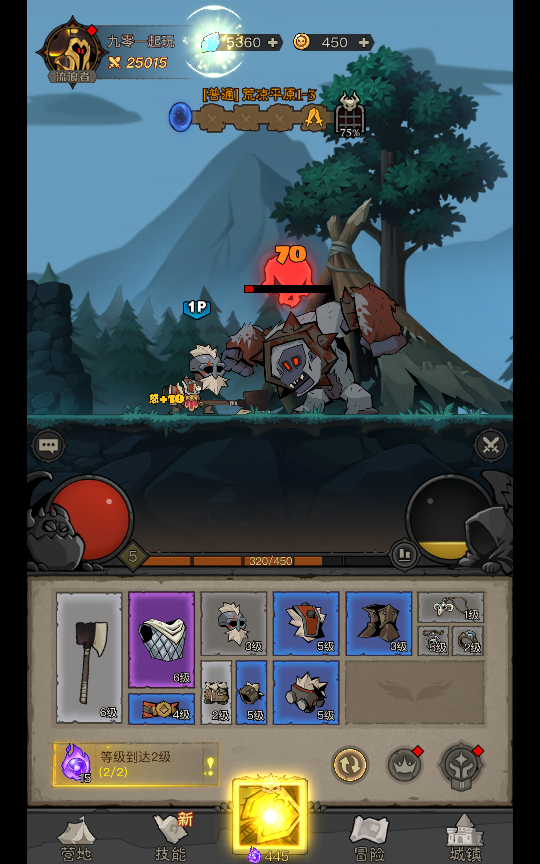Add more crystals with the plus button
The width and height of the screenshot is (540, 864).
click(272, 42)
